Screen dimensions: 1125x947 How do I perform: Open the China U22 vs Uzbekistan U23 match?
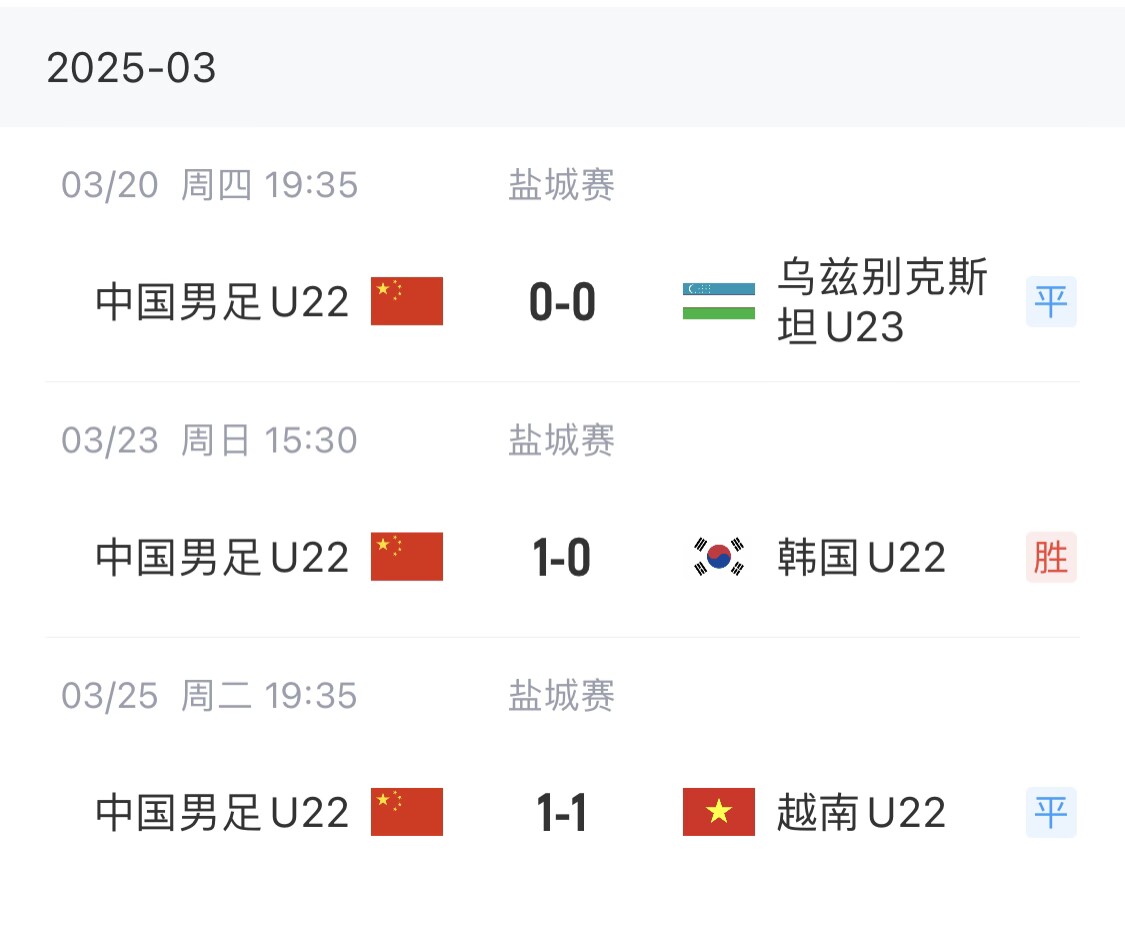[562, 302]
